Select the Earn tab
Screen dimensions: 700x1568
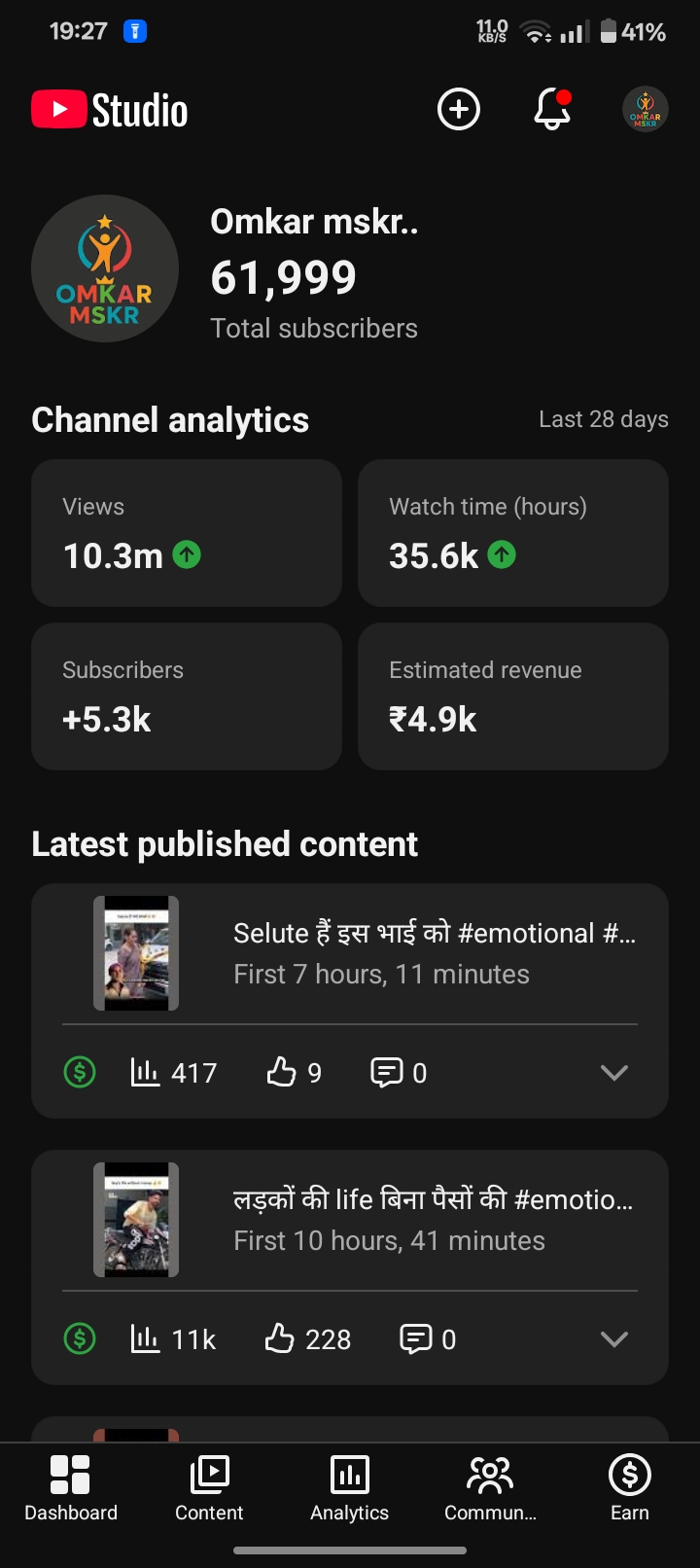pyautogui.click(x=629, y=1488)
